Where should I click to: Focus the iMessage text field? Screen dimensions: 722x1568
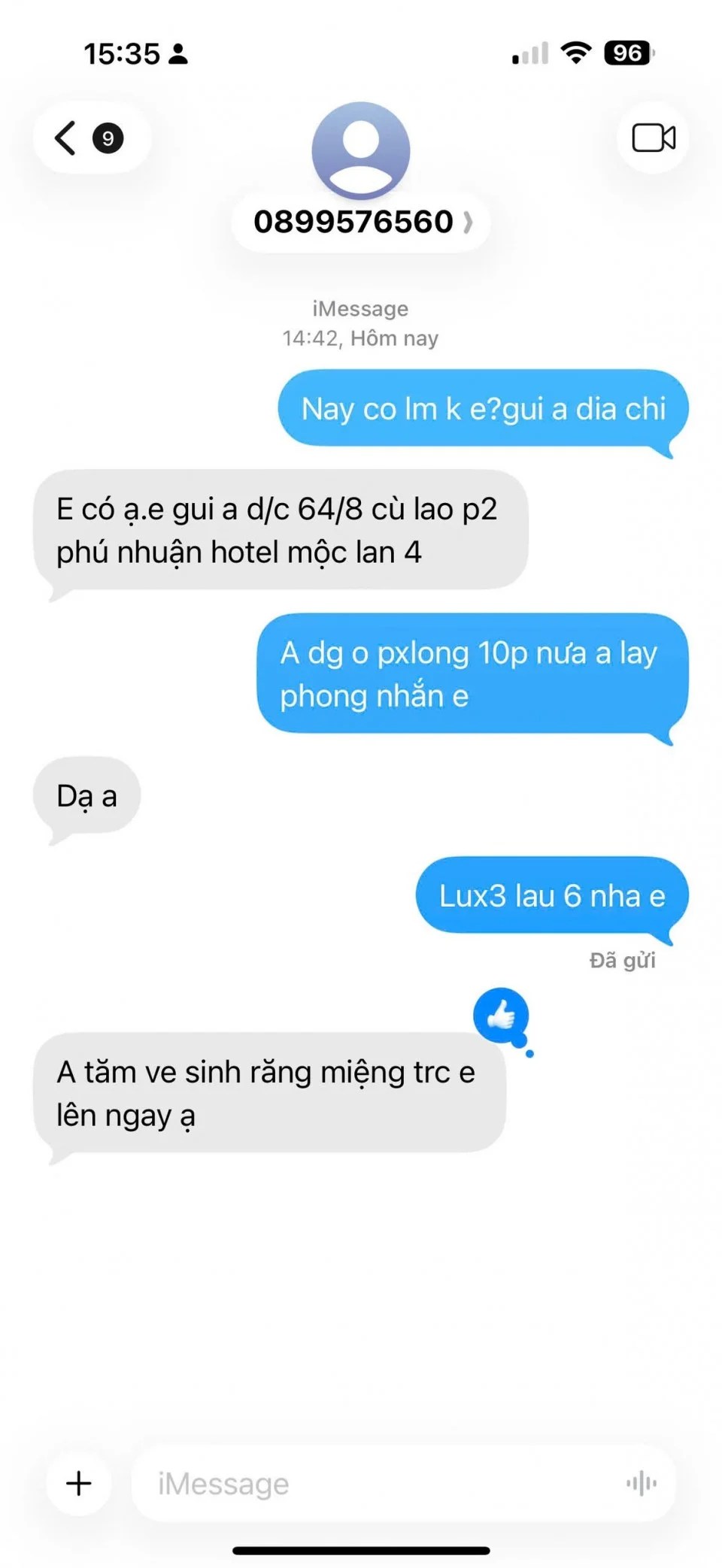(x=376, y=1483)
